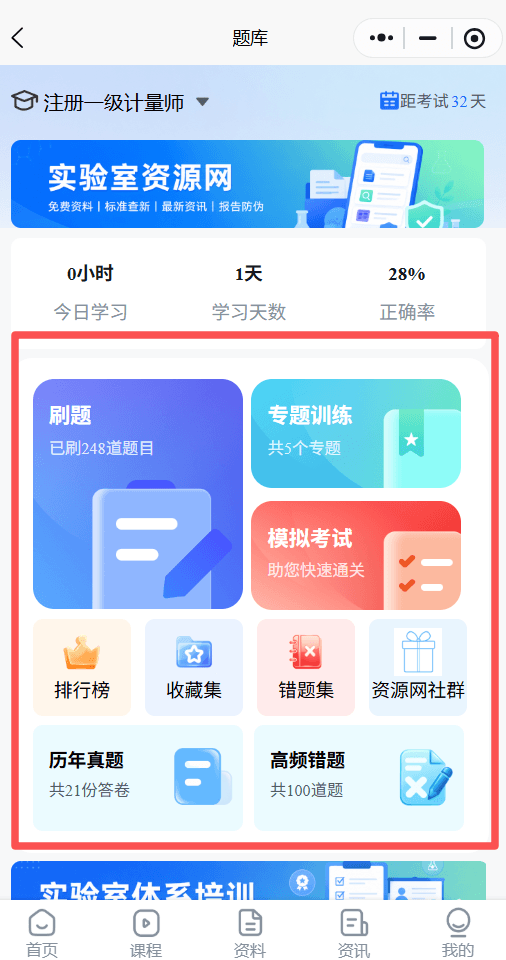Switch to the 资讯 tab
The height and width of the screenshot is (960, 506).
[354, 932]
